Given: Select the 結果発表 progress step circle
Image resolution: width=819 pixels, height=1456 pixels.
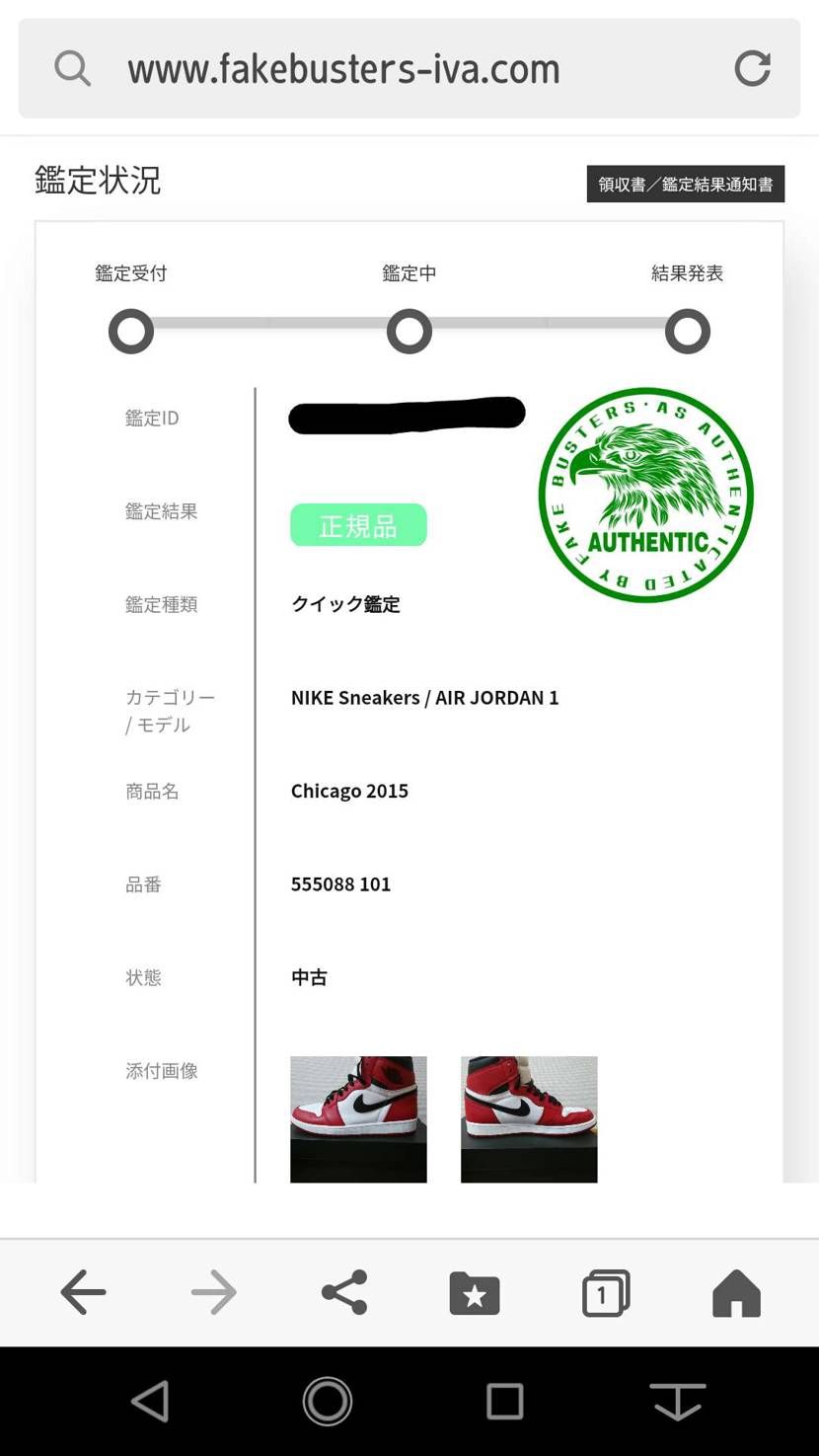Looking at the screenshot, I should (x=687, y=331).
